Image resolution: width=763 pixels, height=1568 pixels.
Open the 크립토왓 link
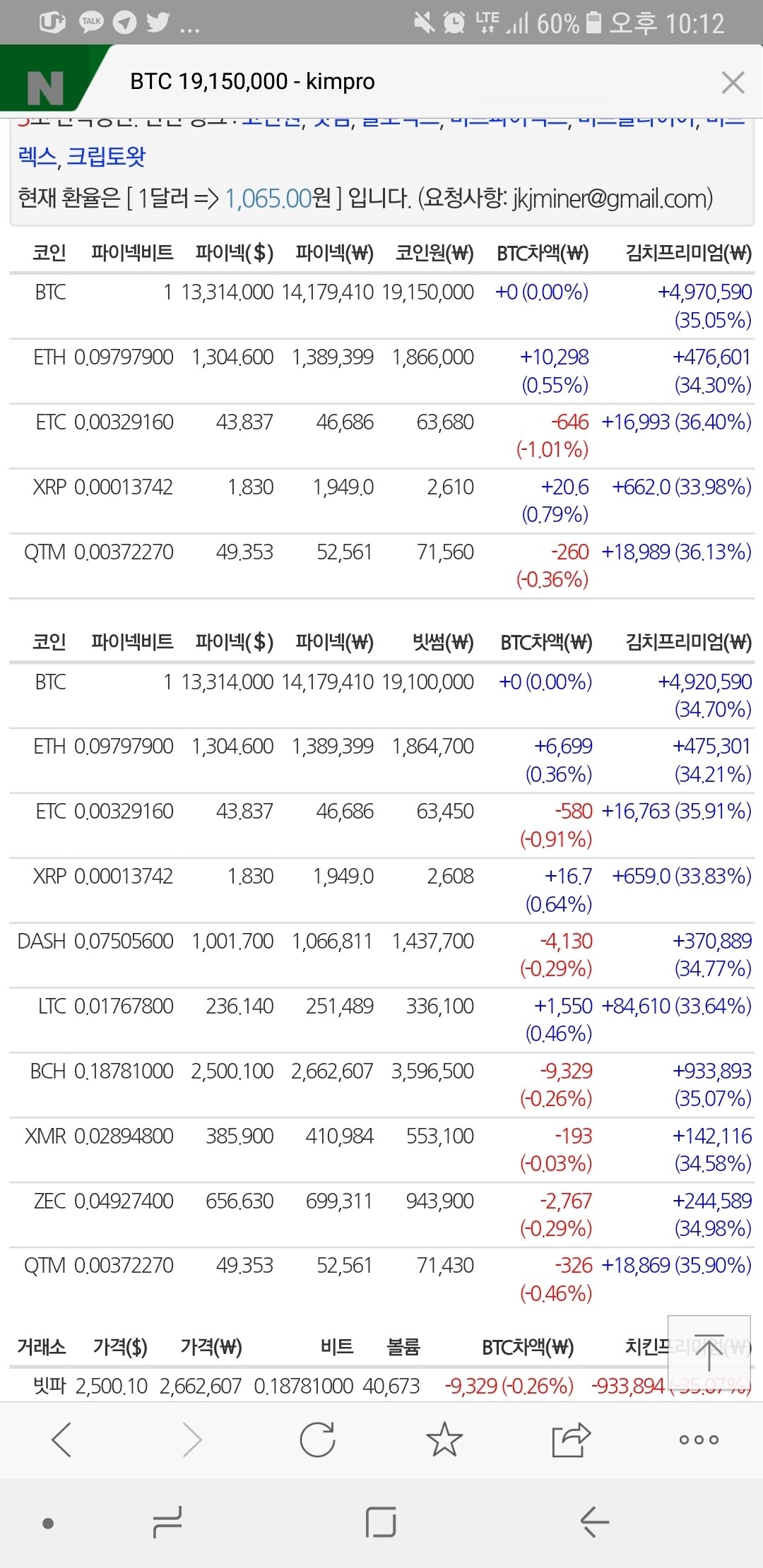click(x=106, y=156)
